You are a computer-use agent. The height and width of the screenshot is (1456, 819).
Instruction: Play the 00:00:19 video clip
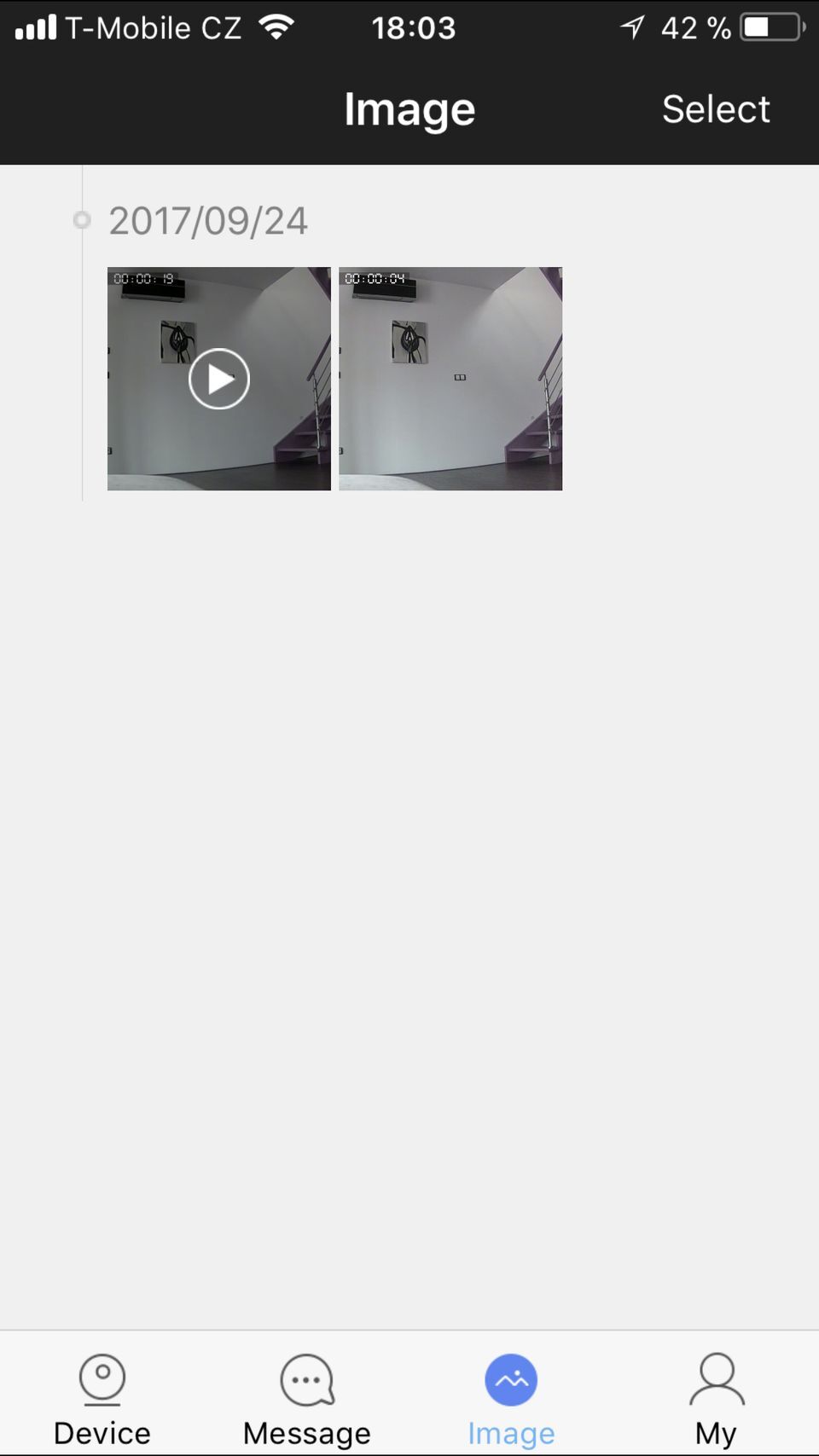pos(219,379)
